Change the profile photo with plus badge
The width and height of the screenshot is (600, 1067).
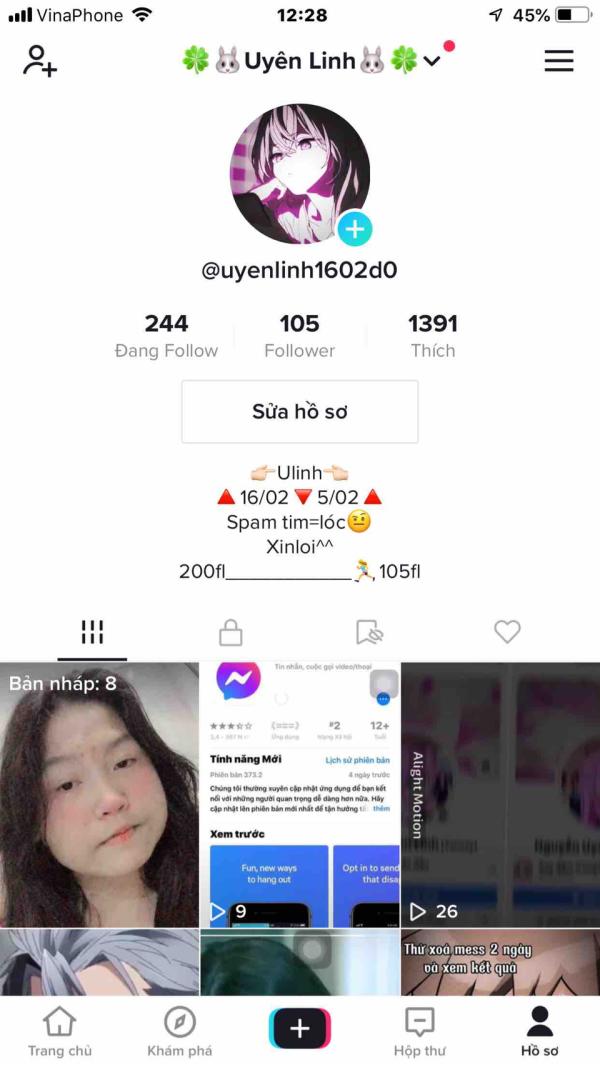pos(300,174)
